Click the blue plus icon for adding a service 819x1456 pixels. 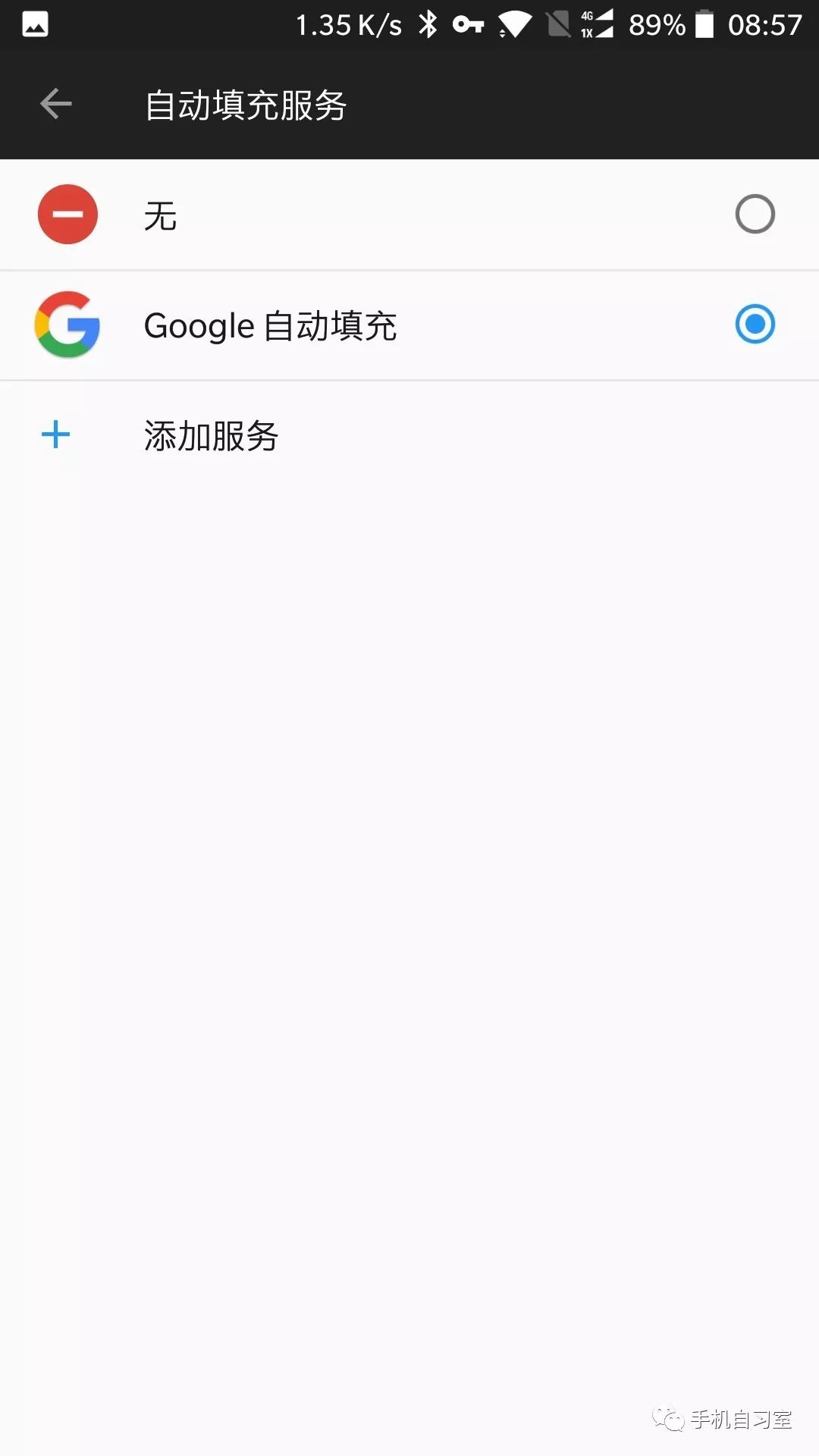pyautogui.click(x=55, y=435)
